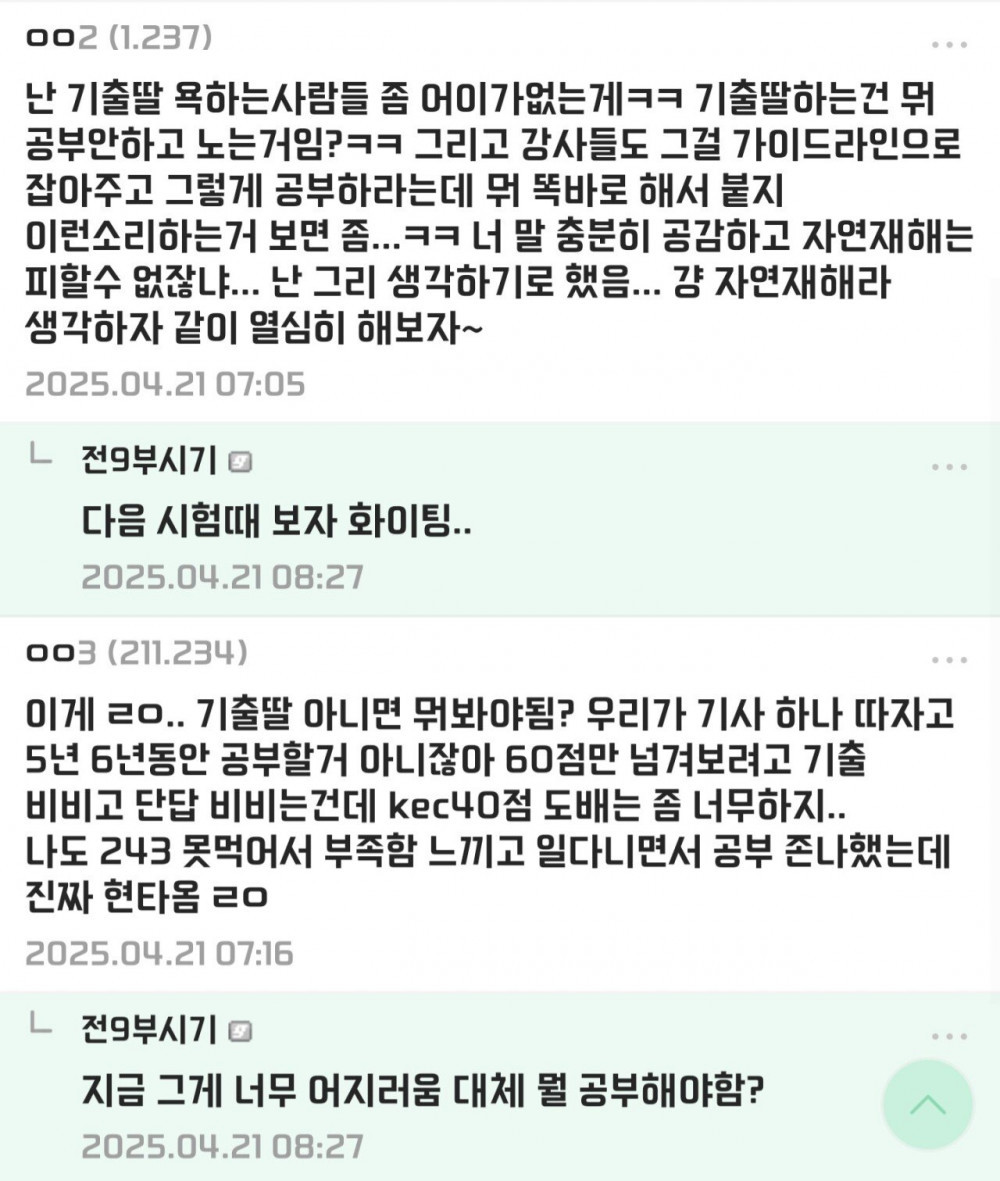Open more options for the 08:27 화이팅 reply

point(949,467)
